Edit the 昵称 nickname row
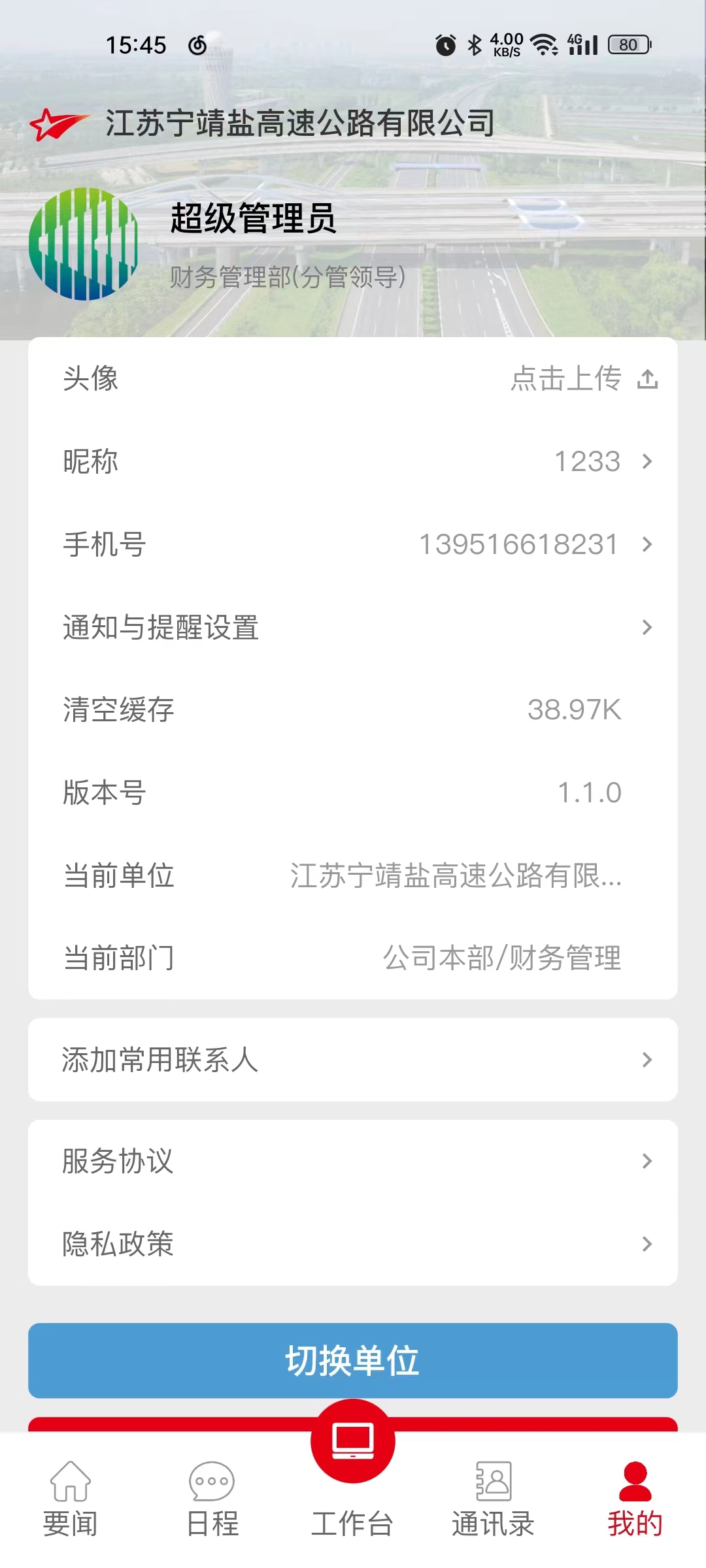The height and width of the screenshot is (1568, 706). coord(353,462)
